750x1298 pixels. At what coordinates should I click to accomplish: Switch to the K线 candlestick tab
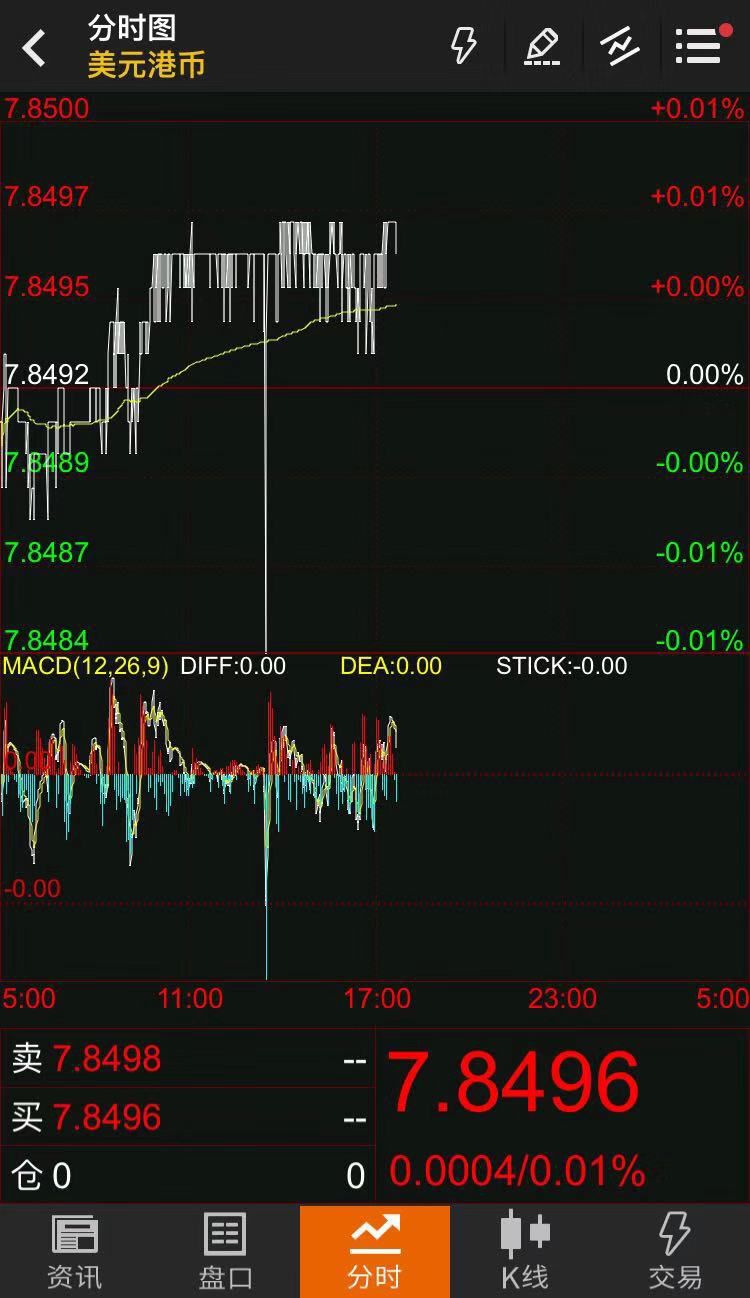click(525, 1251)
